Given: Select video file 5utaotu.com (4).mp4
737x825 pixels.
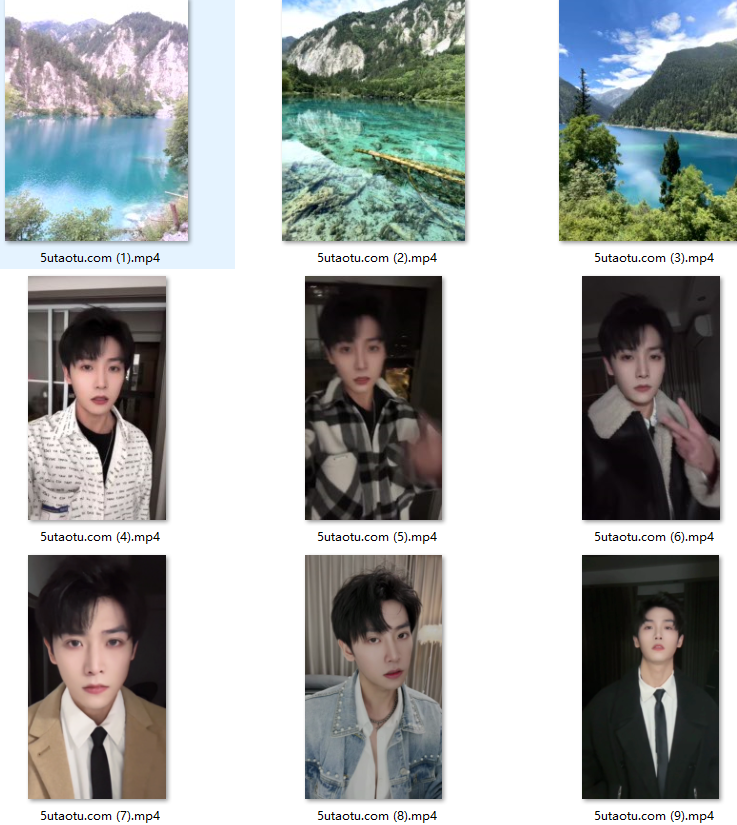Looking at the screenshot, I should tap(97, 398).
